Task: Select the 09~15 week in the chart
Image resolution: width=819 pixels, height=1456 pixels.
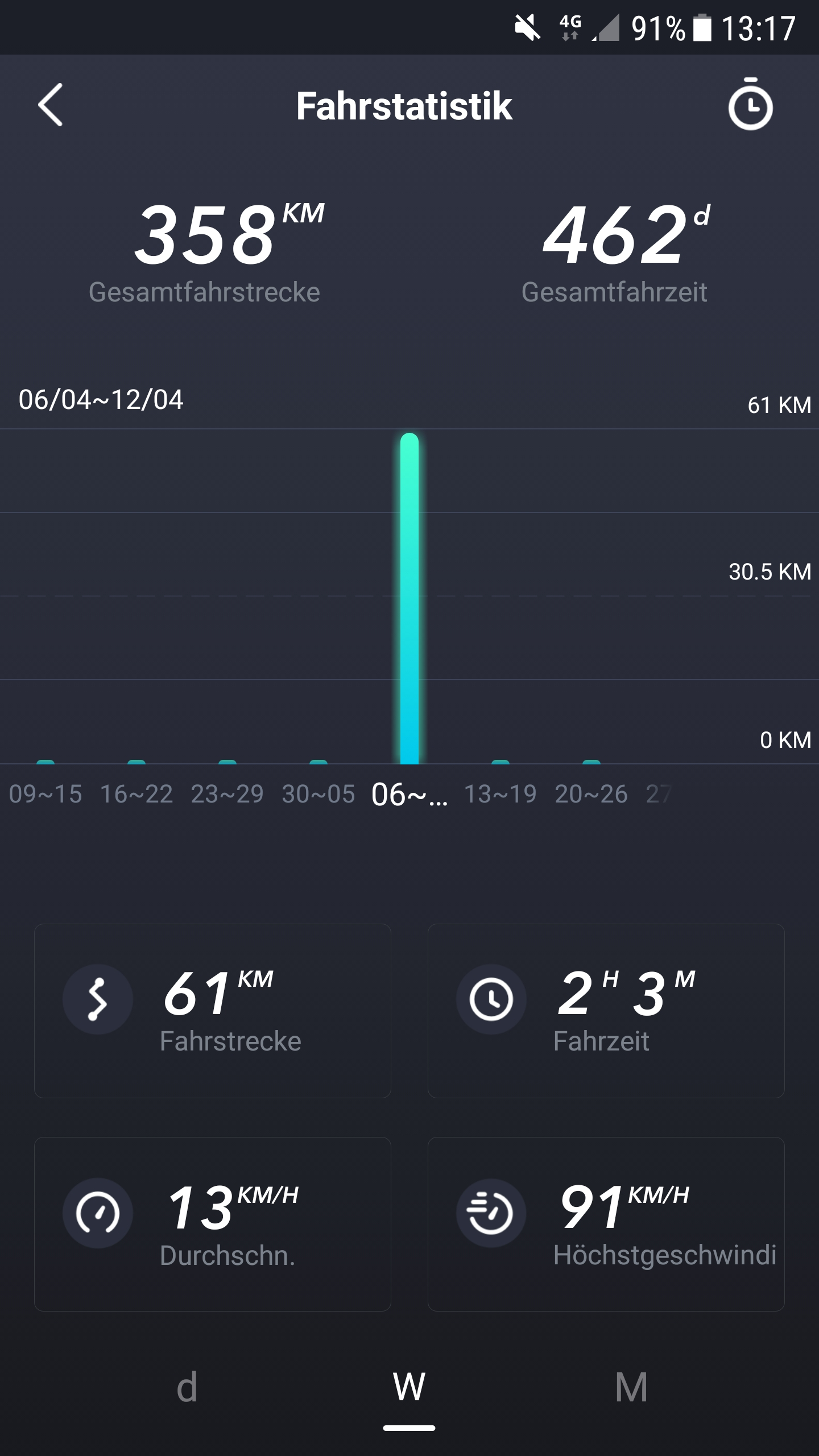Action: [45, 793]
